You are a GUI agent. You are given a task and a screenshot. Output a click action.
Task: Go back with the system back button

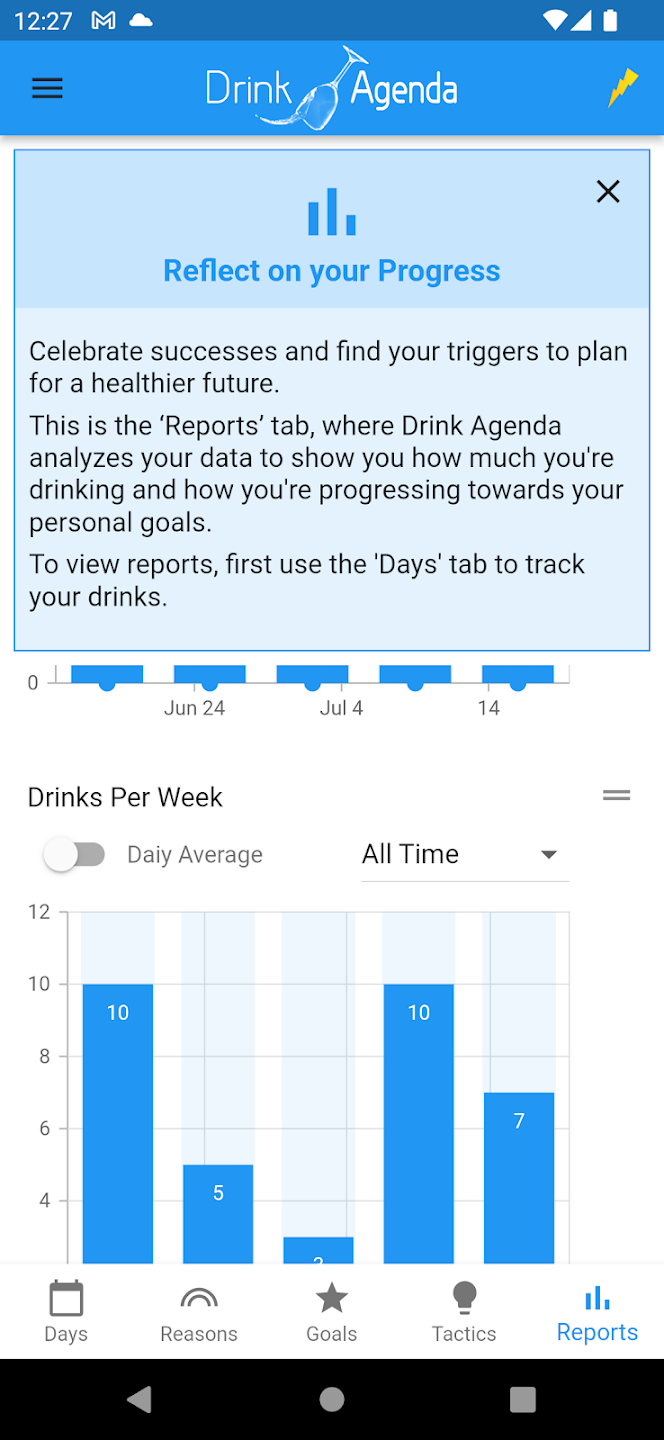(139, 1399)
